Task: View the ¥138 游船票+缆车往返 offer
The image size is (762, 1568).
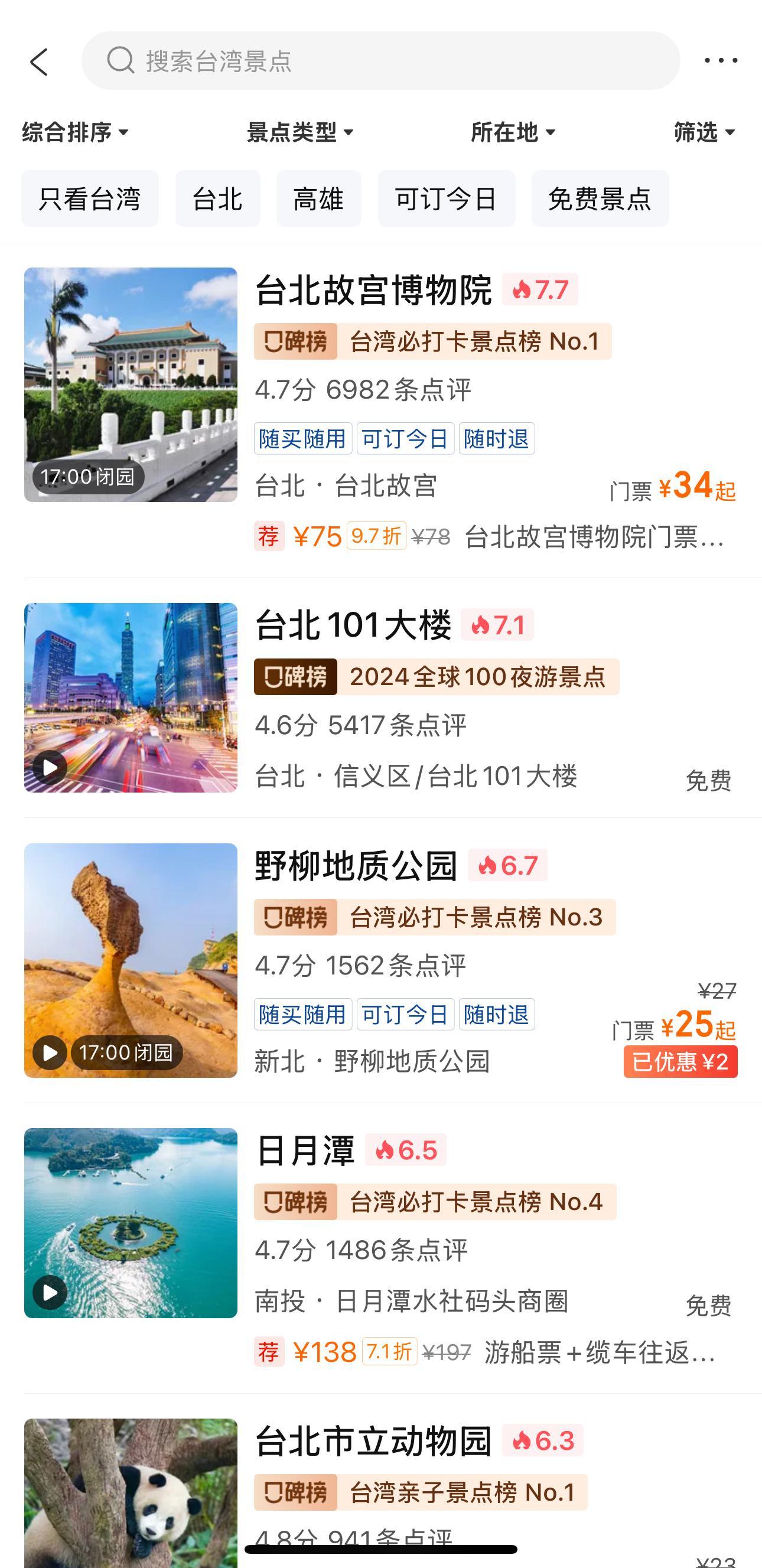Action: tap(487, 1352)
